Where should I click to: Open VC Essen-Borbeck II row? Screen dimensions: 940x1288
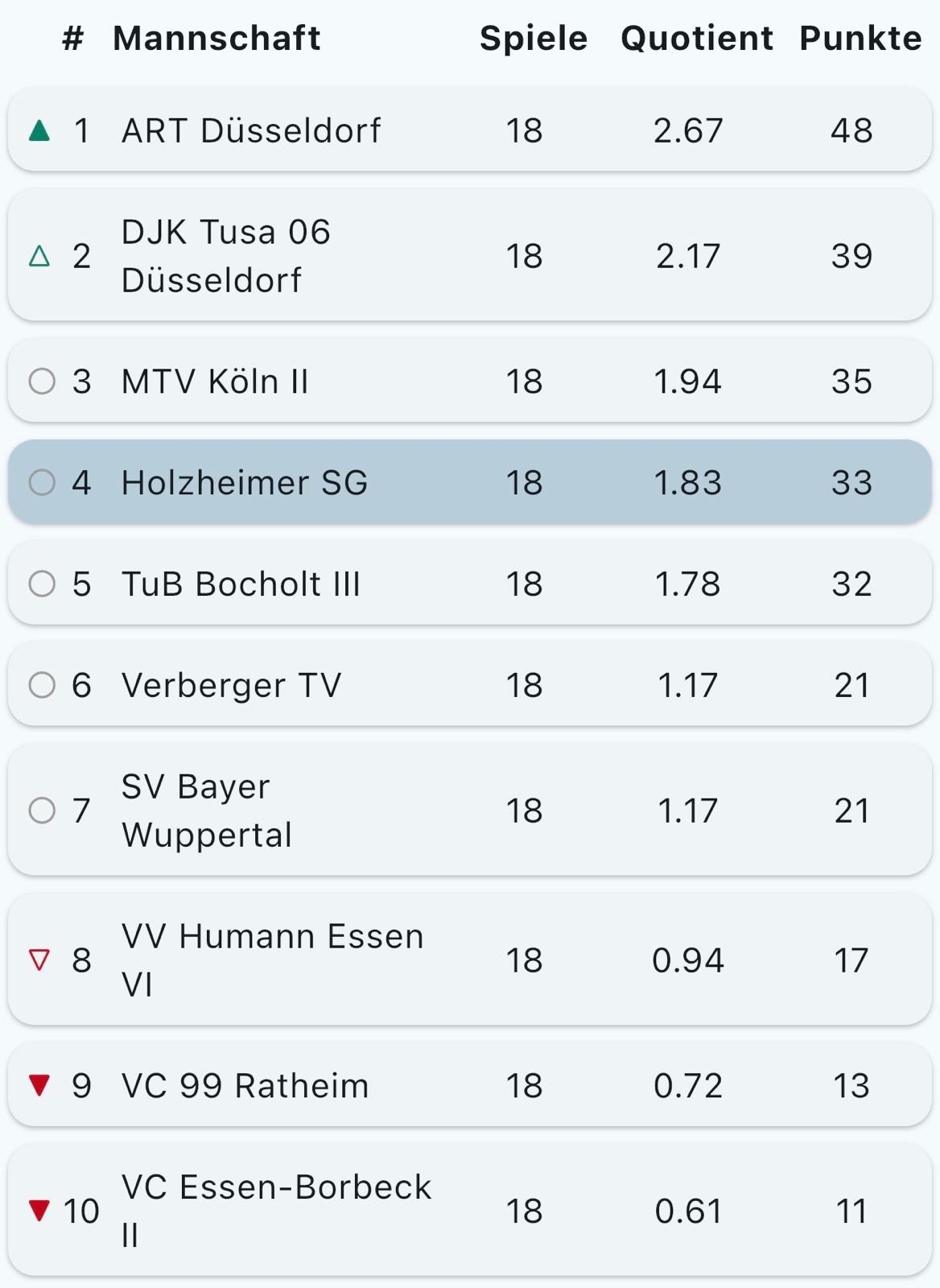(470, 1211)
